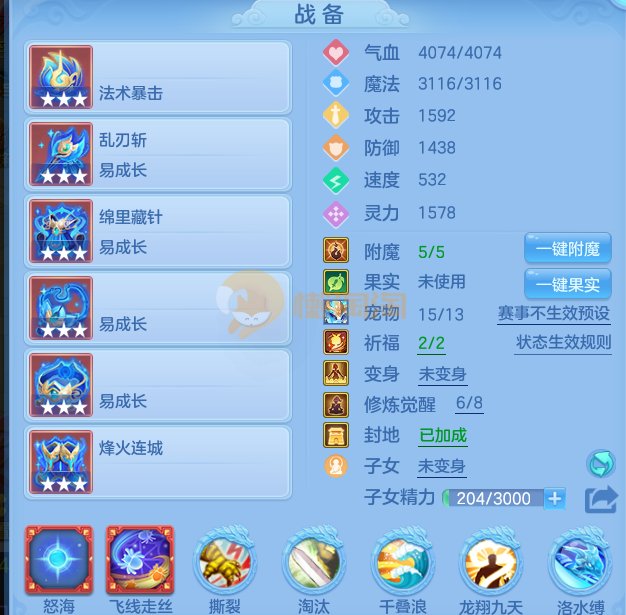Image resolution: width=626 pixels, height=615 pixels.
Task: Tap the round swap icon beside 子女
Action: pyautogui.click(x=600, y=465)
